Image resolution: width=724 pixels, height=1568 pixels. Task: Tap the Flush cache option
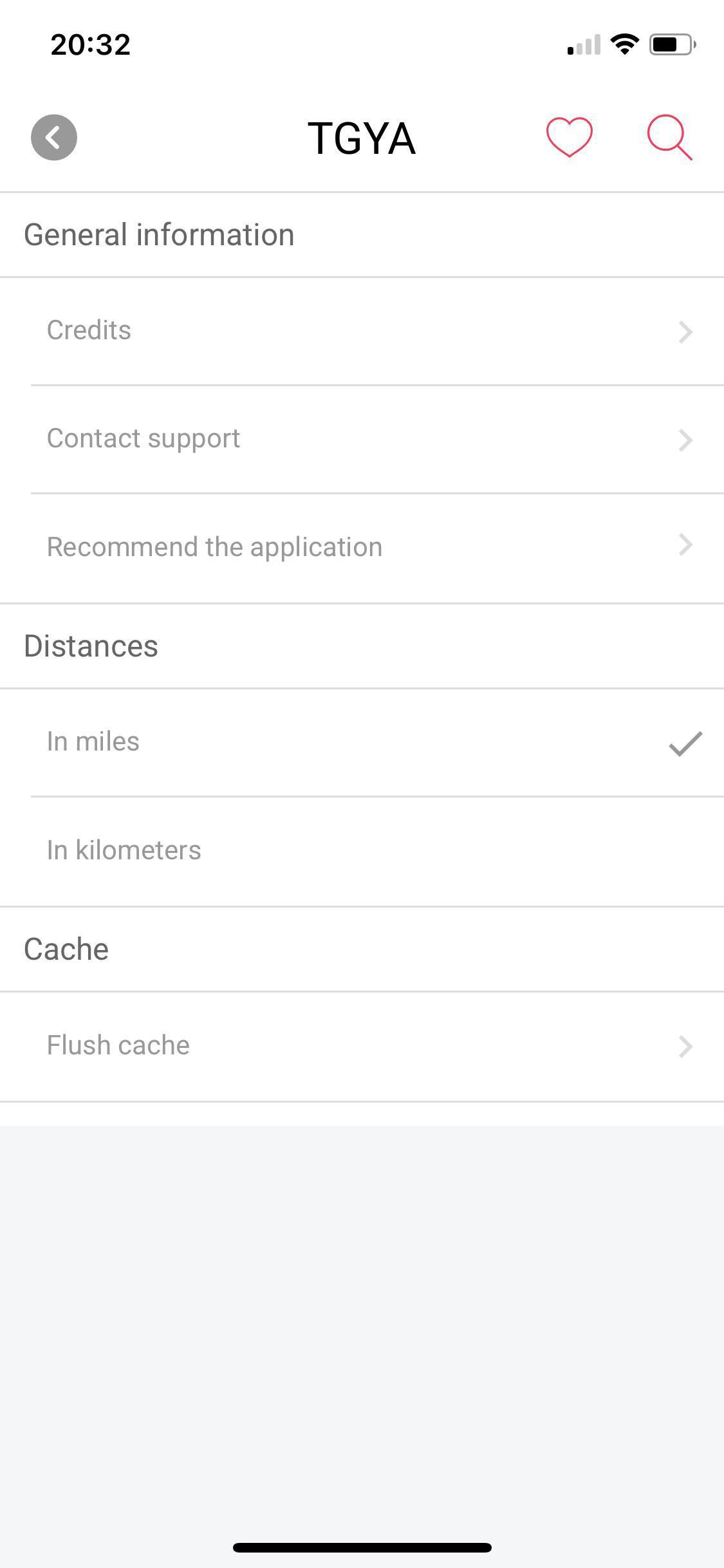point(118,1045)
